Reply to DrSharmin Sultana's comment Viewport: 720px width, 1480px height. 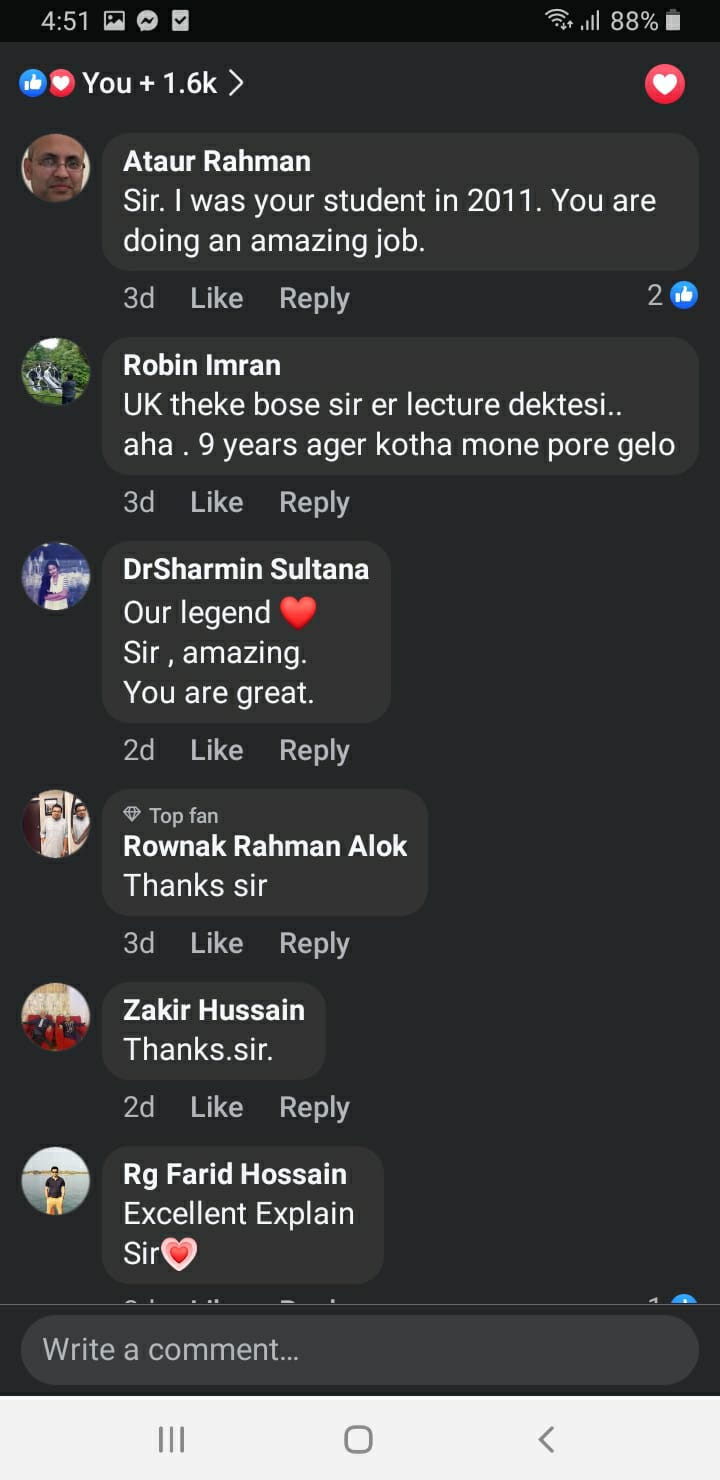[314, 750]
